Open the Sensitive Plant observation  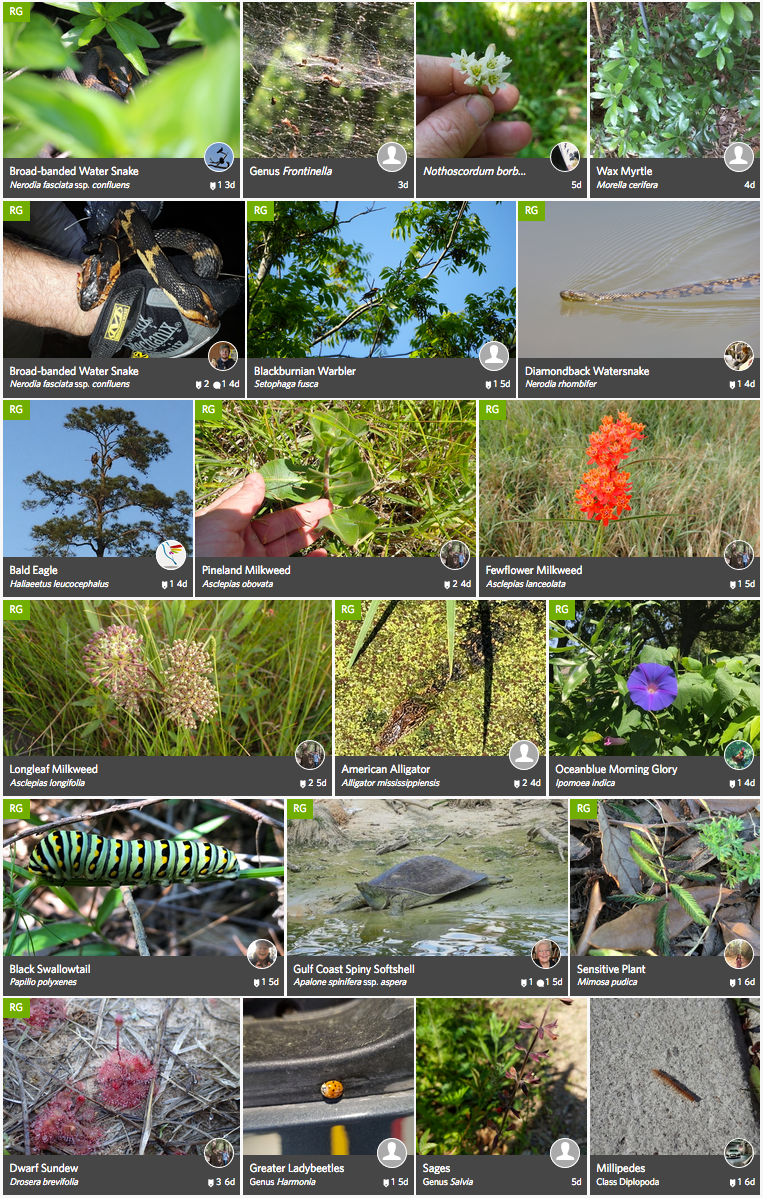point(665,876)
